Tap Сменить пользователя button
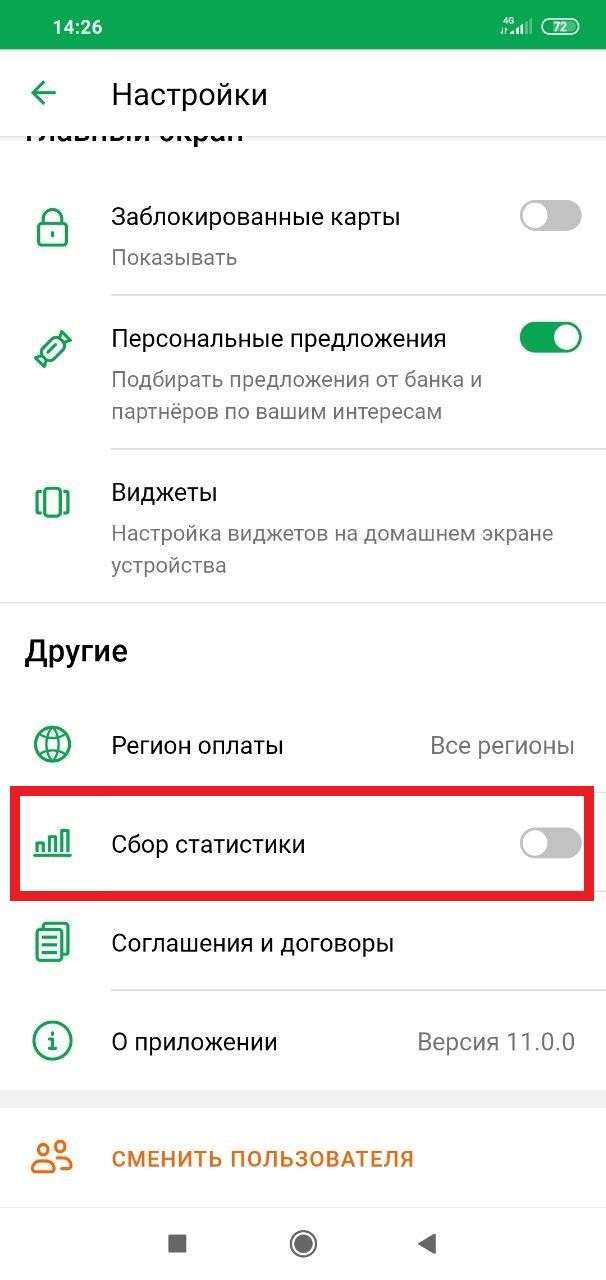Image resolution: width=606 pixels, height=1280 pixels. tap(262, 1159)
